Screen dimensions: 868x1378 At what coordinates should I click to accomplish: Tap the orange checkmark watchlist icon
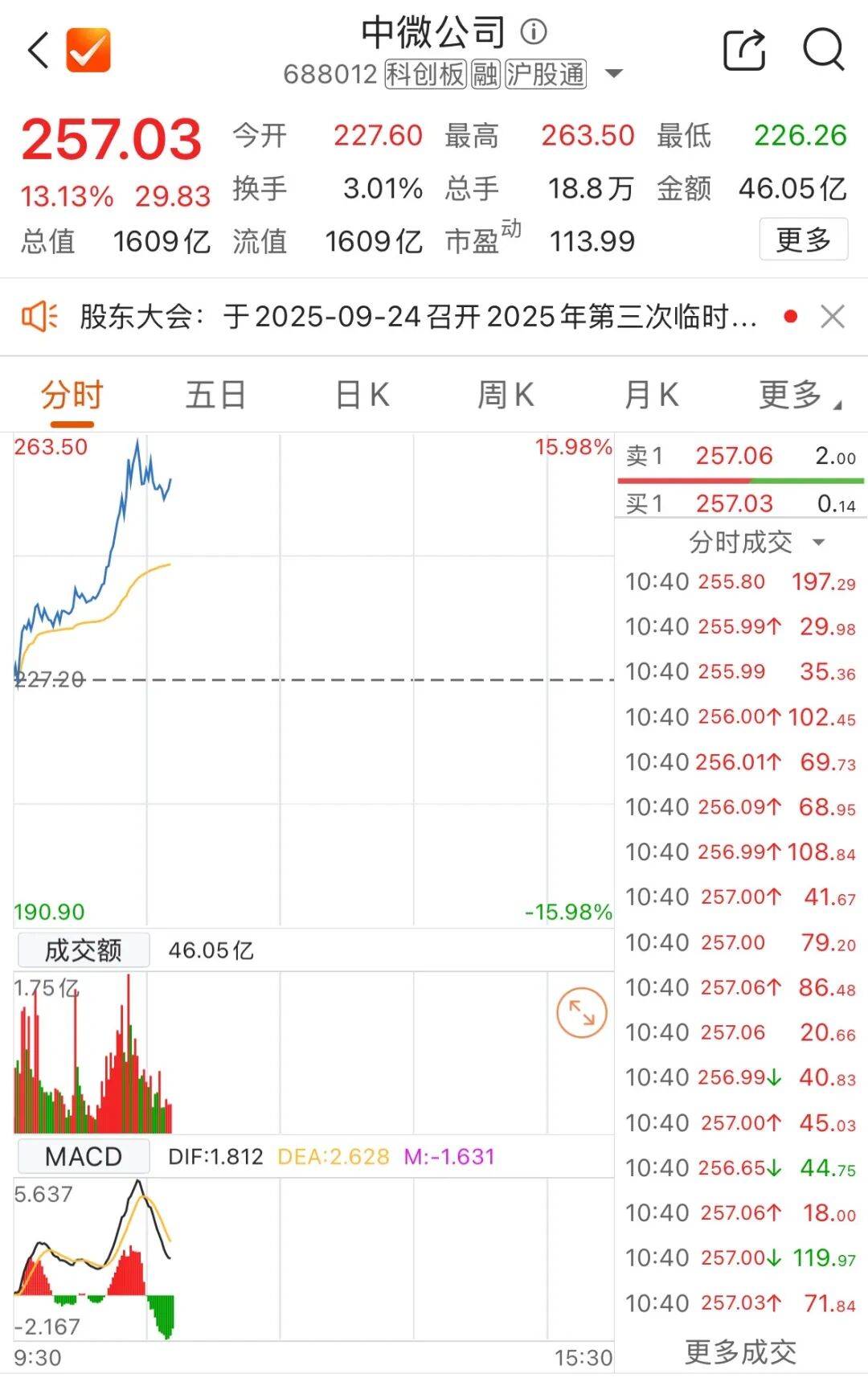point(88,50)
